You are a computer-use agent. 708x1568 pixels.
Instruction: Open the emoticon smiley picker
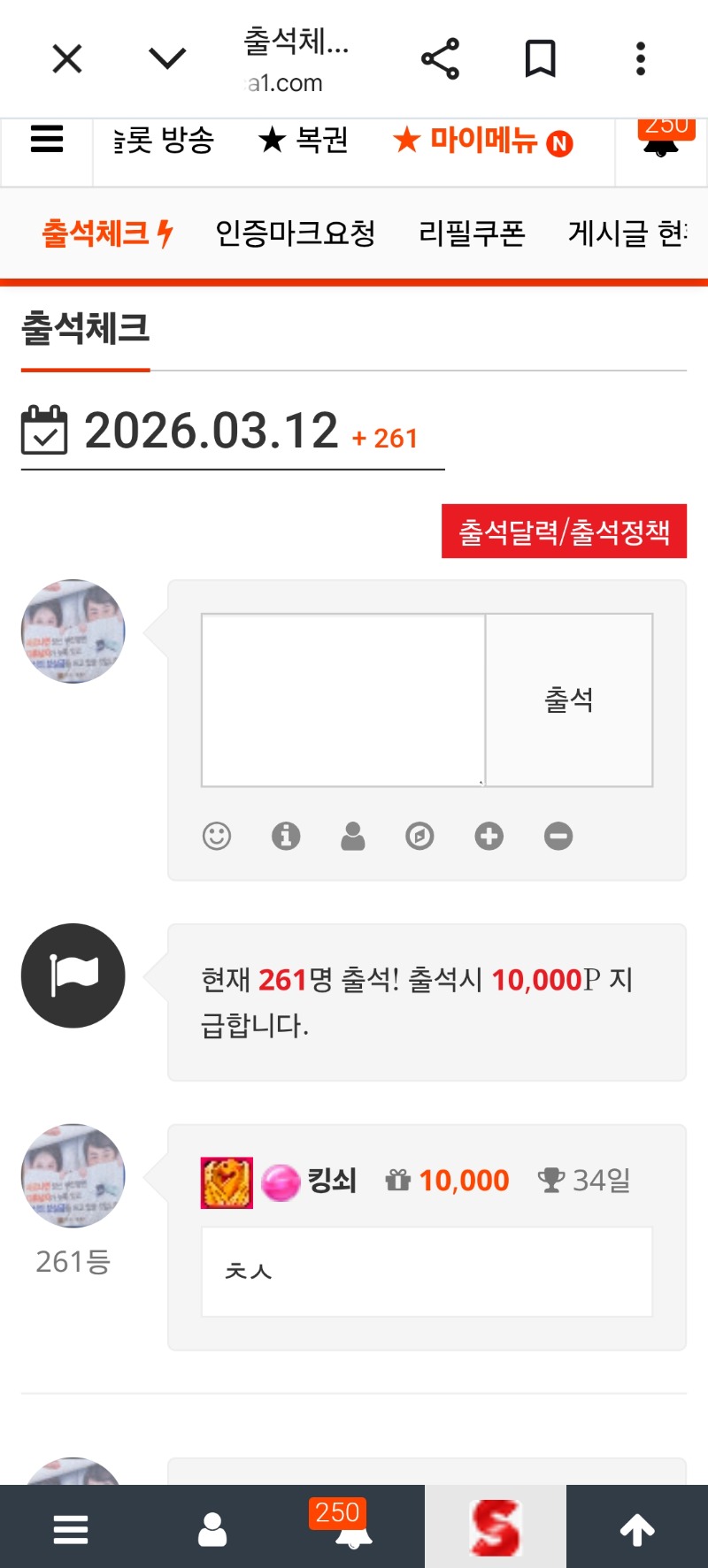[217, 836]
